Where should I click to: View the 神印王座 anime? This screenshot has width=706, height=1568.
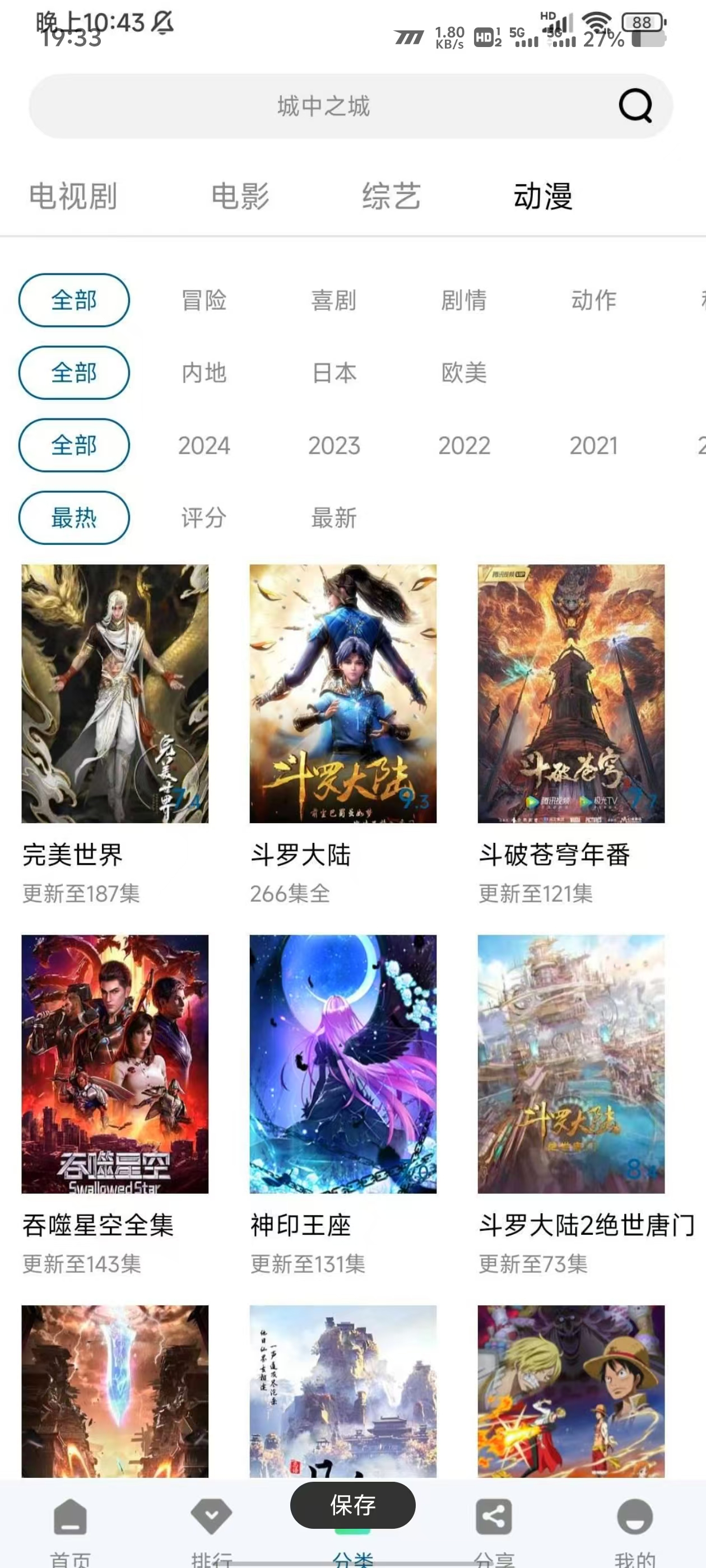click(x=343, y=1064)
